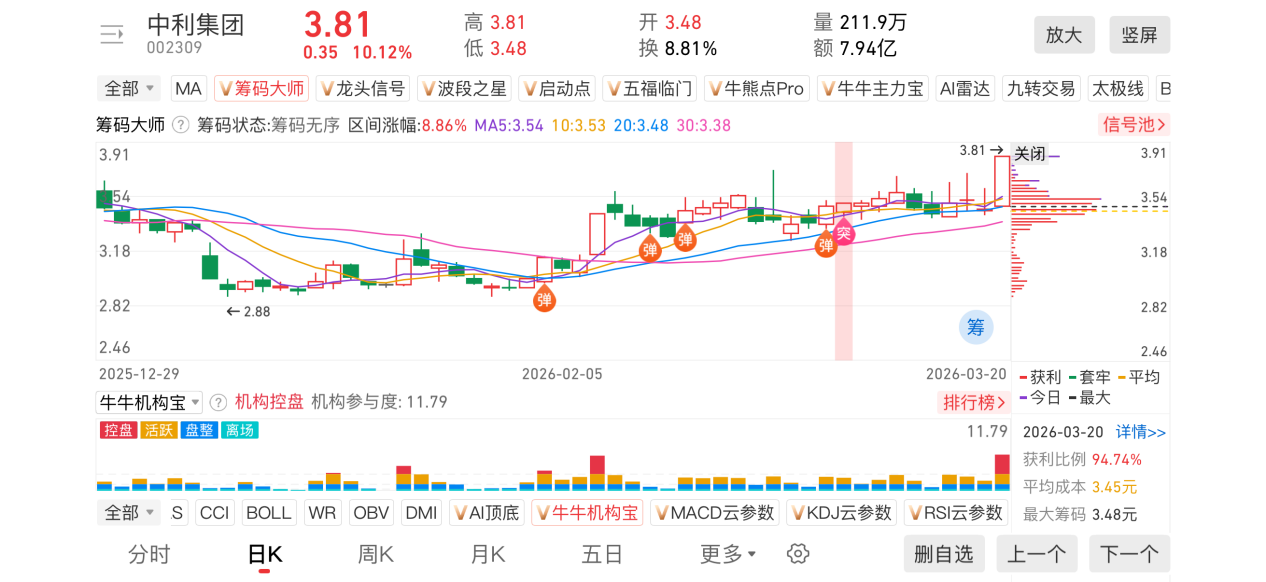Select the BOLL sub-indicator
This screenshot has height=582, width=1266.
point(268,513)
